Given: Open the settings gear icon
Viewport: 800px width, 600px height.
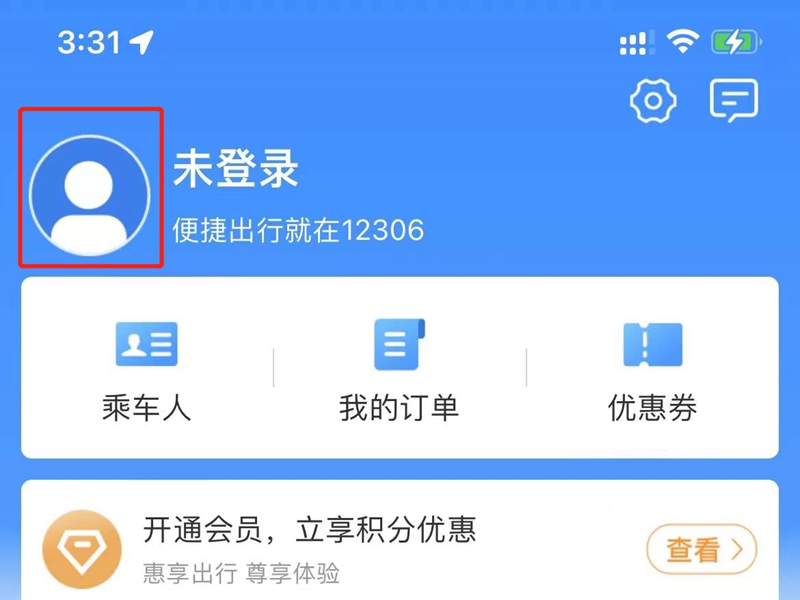Looking at the screenshot, I should coord(653,101).
